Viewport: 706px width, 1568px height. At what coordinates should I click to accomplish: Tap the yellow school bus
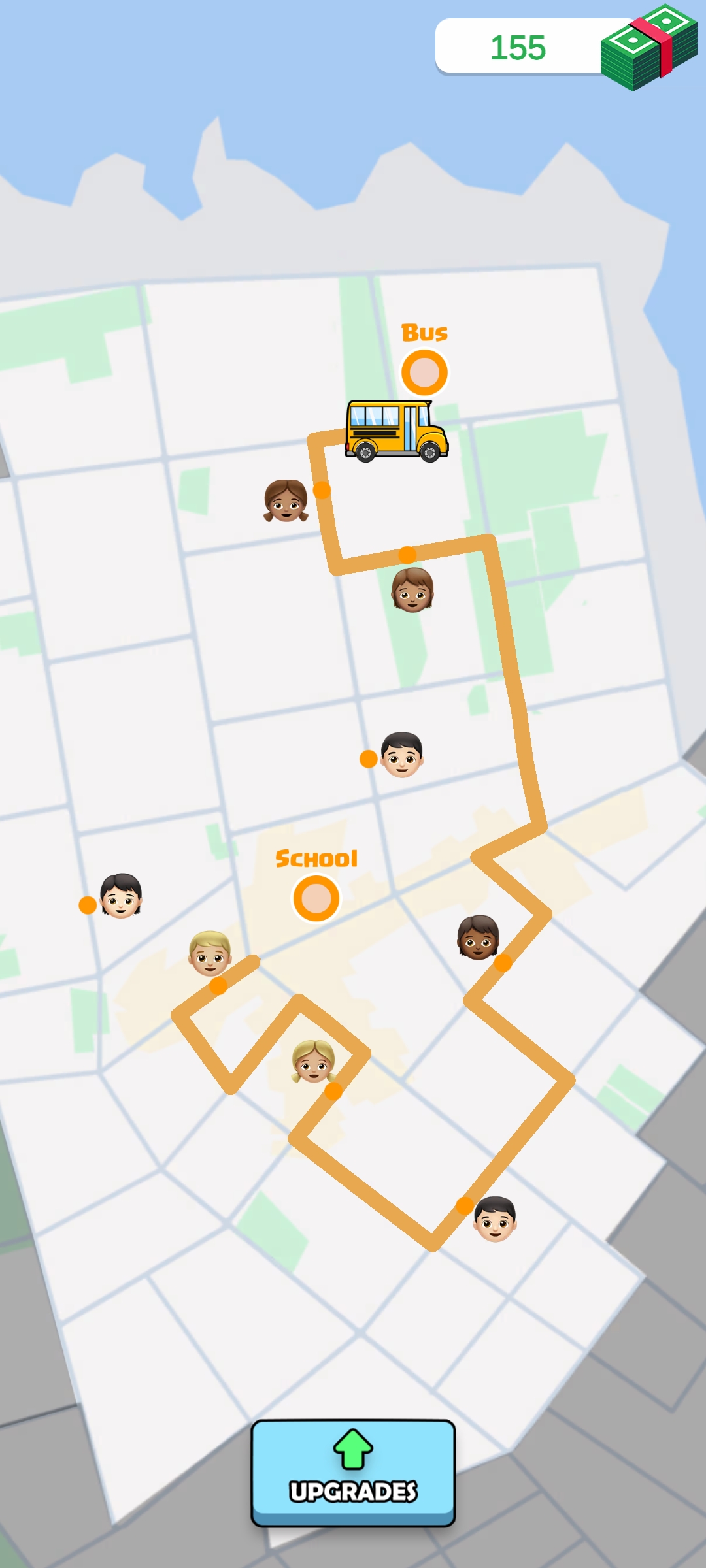pyautogui.click(x=396, y=431)
